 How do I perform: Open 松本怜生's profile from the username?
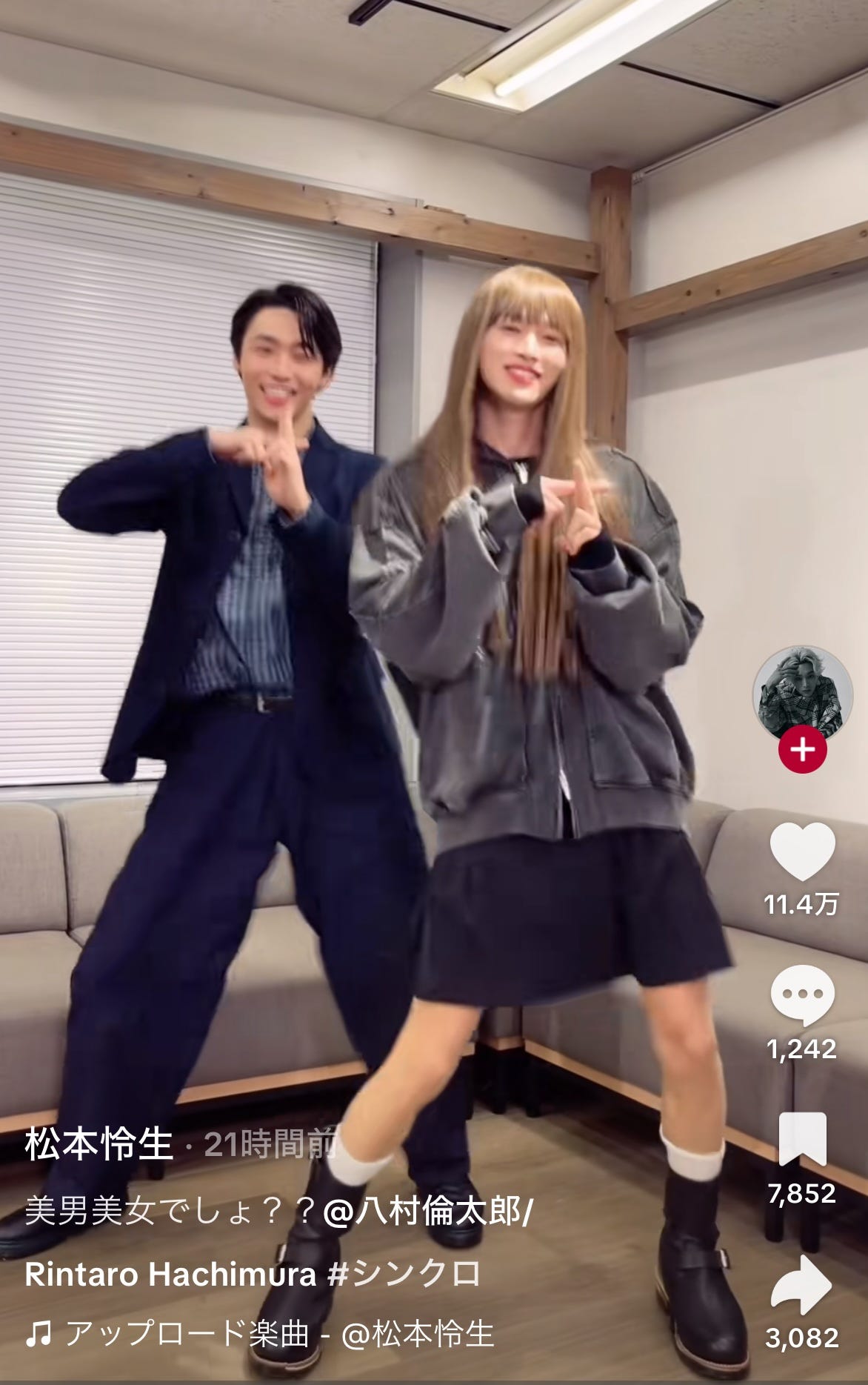coord(99,1145)
